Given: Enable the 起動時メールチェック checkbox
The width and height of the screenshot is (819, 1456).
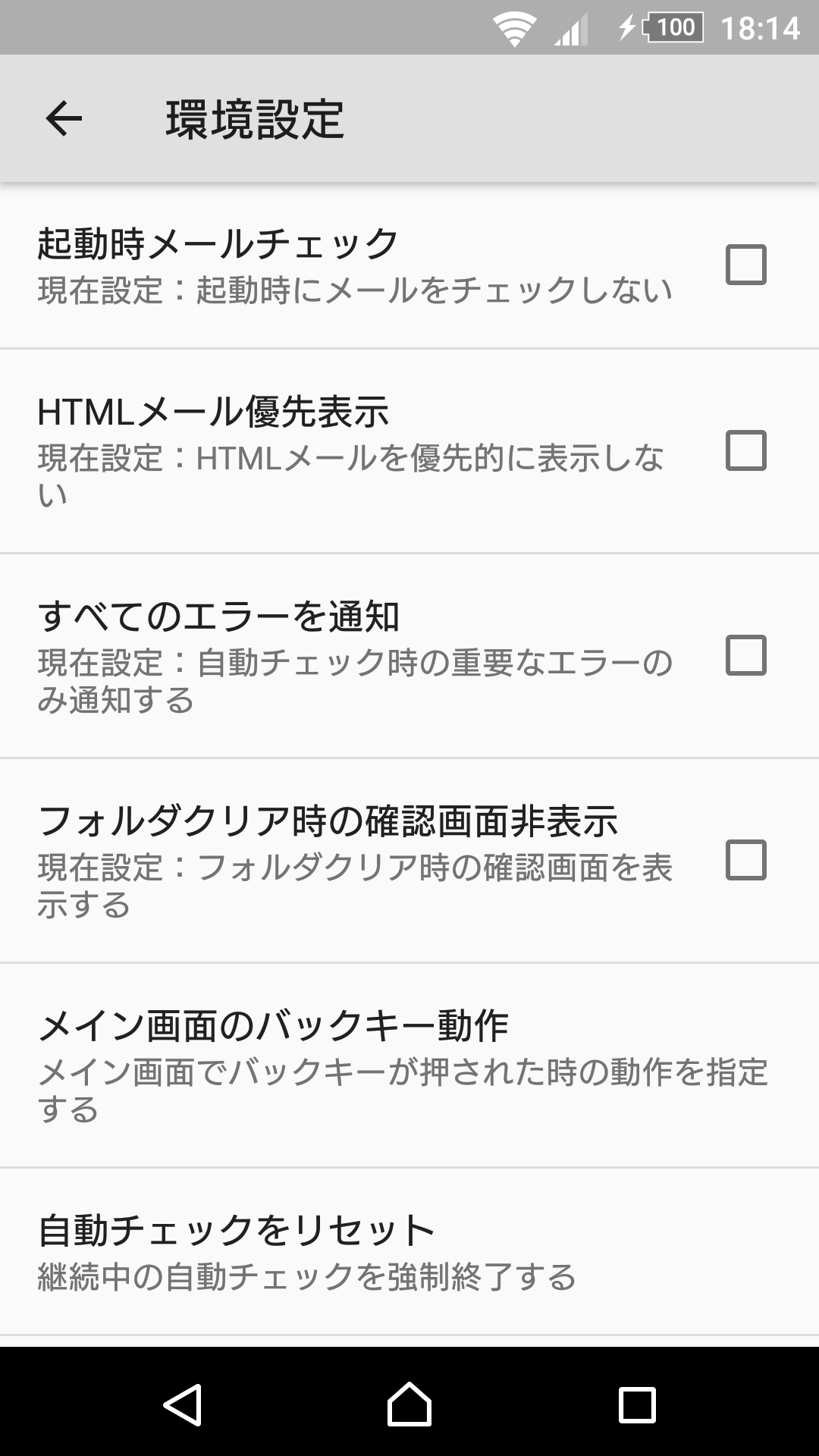Looking at the screenshot, I should (745, 265).
